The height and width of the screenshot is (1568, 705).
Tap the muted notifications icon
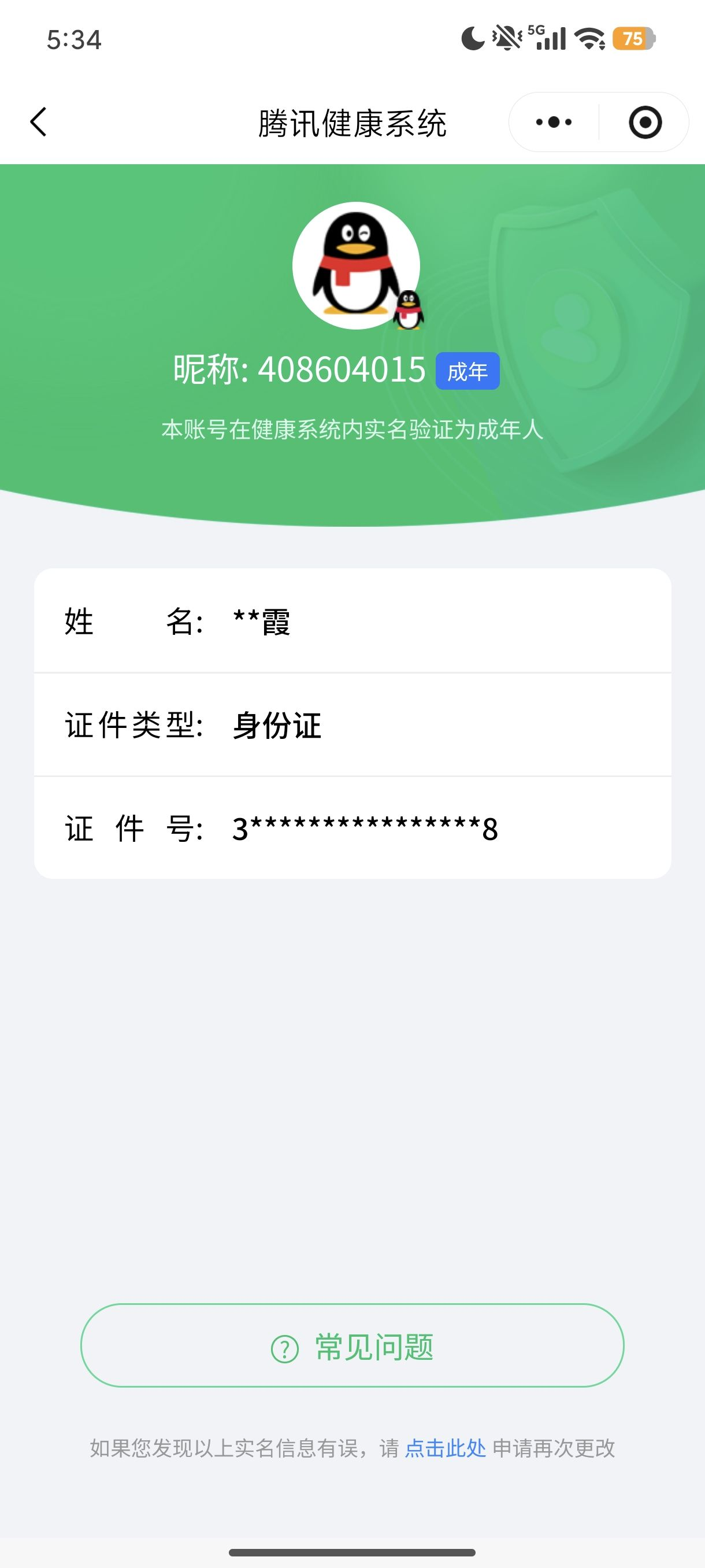(x=506, y=38)
